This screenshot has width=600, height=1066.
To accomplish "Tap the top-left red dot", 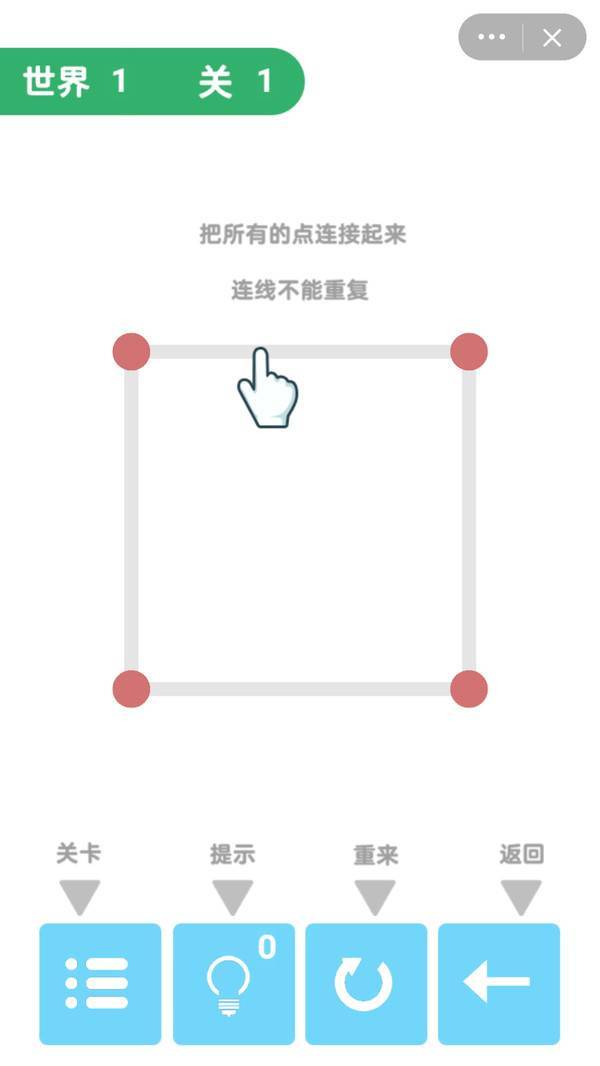I will [x=131, y=351].
